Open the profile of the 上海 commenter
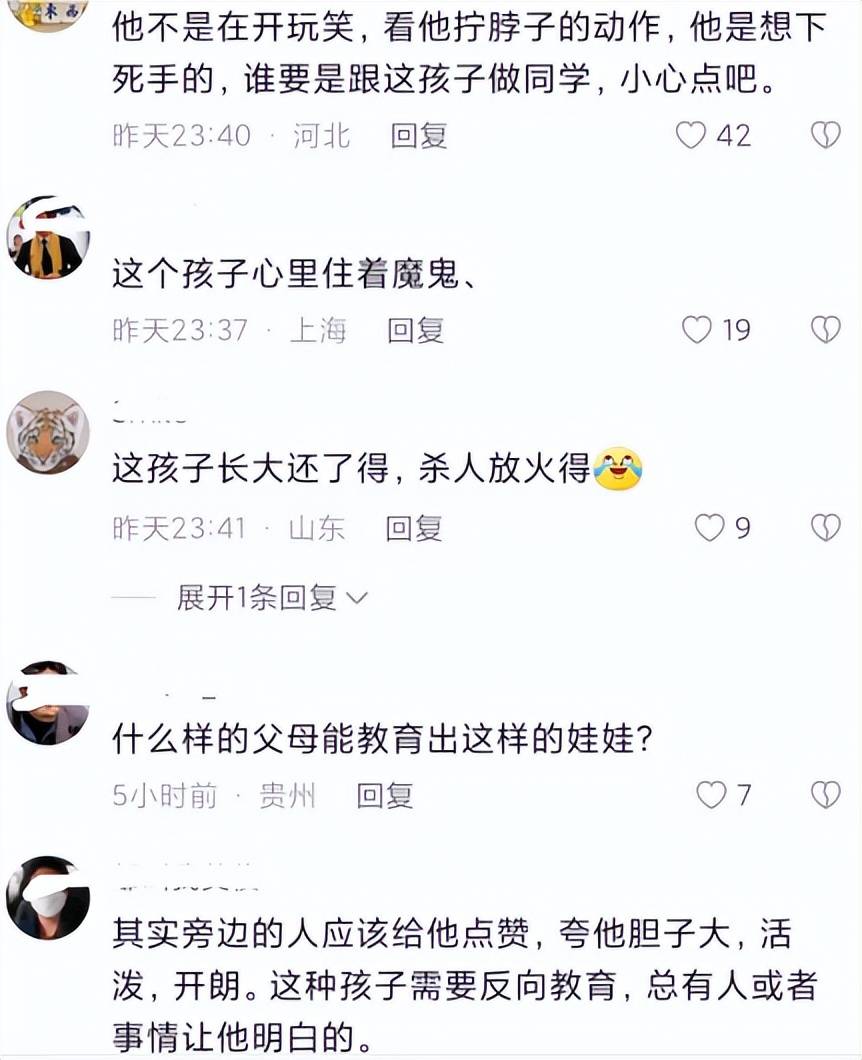Image resolution: width=862 pixels, height=1060 pixels. click(48, 237)
